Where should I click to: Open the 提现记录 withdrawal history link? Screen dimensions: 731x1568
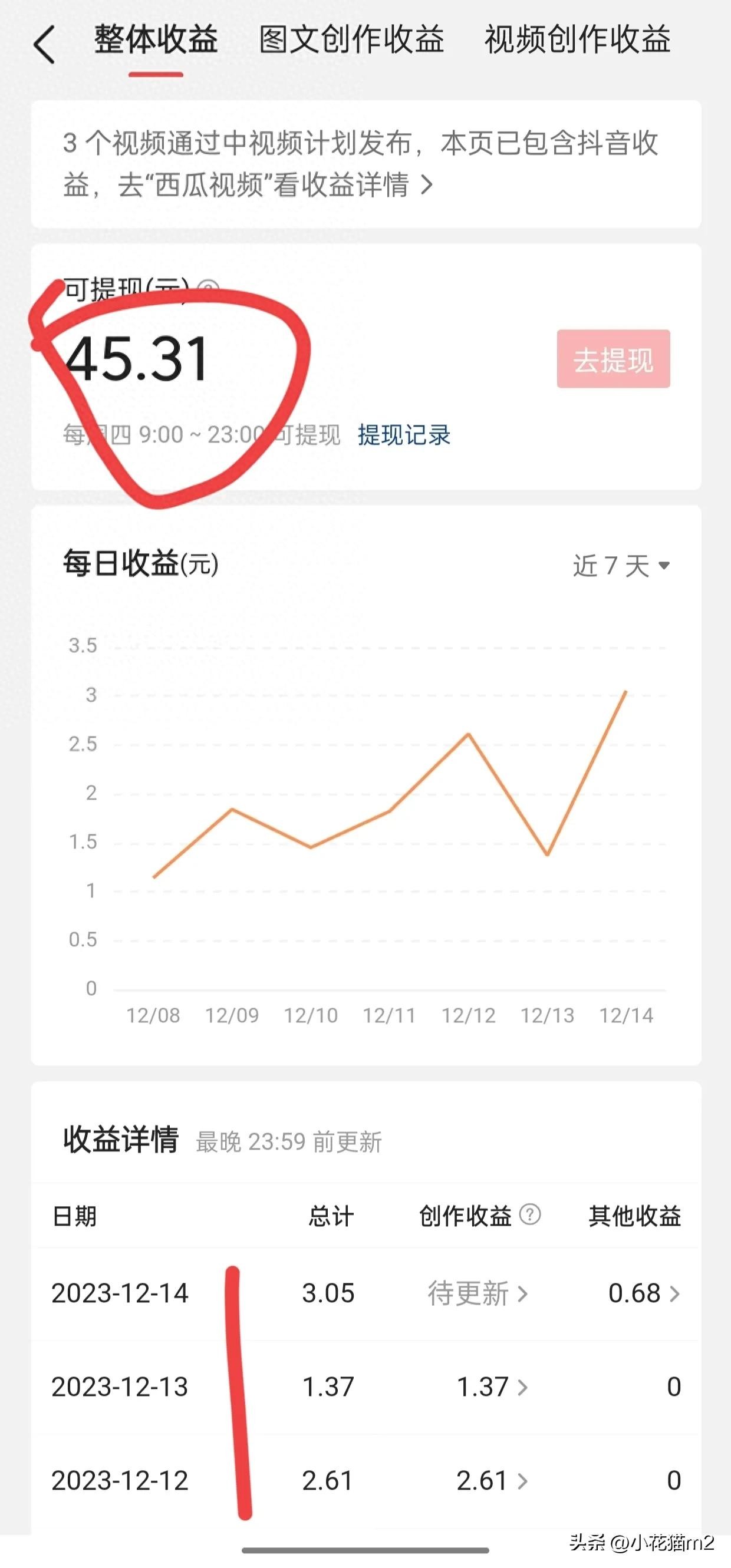(x=404, y=435)
